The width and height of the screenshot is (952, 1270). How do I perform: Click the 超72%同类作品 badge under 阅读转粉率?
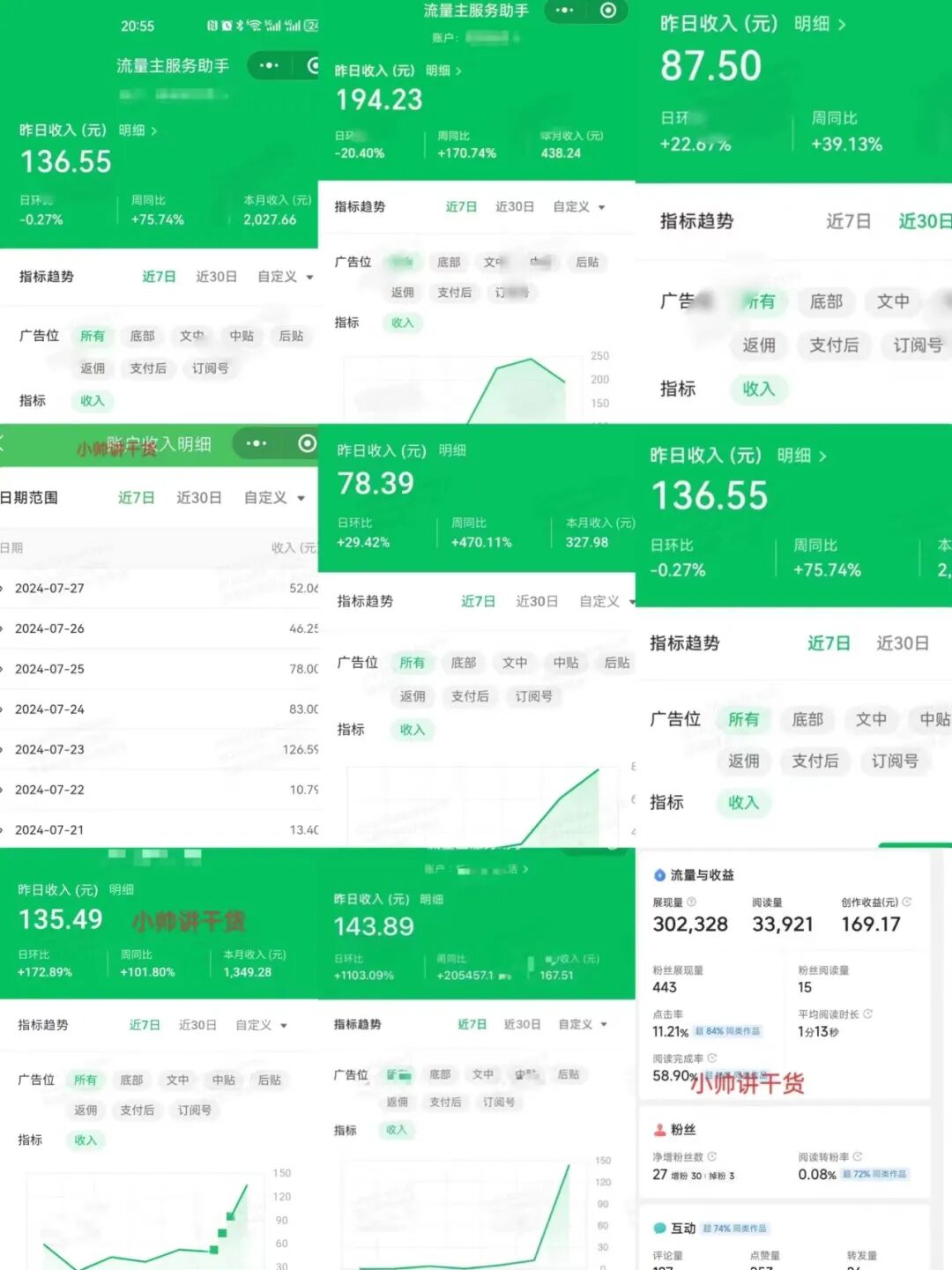pyautogui.click(x=875, y=1173)
